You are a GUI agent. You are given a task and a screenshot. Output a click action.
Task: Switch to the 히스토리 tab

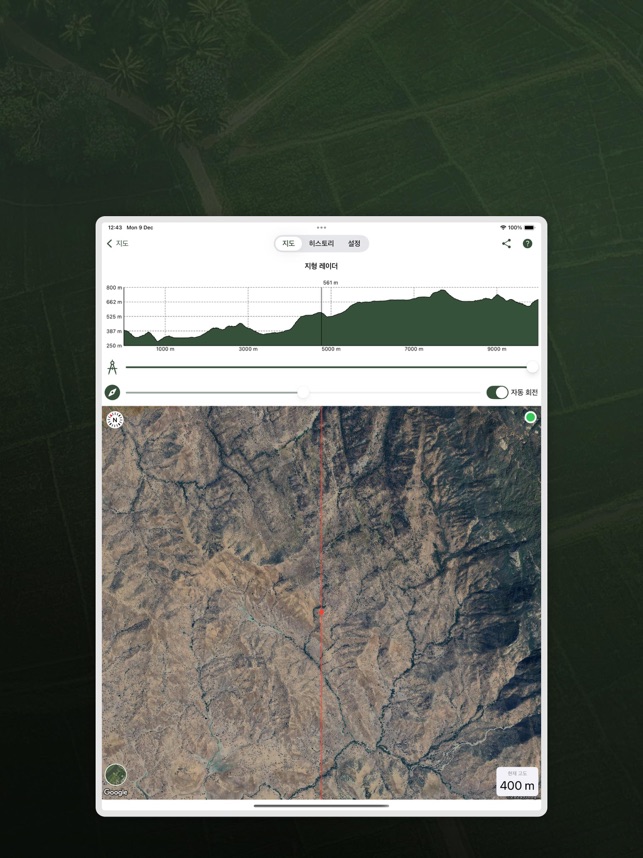click(321, 243)
